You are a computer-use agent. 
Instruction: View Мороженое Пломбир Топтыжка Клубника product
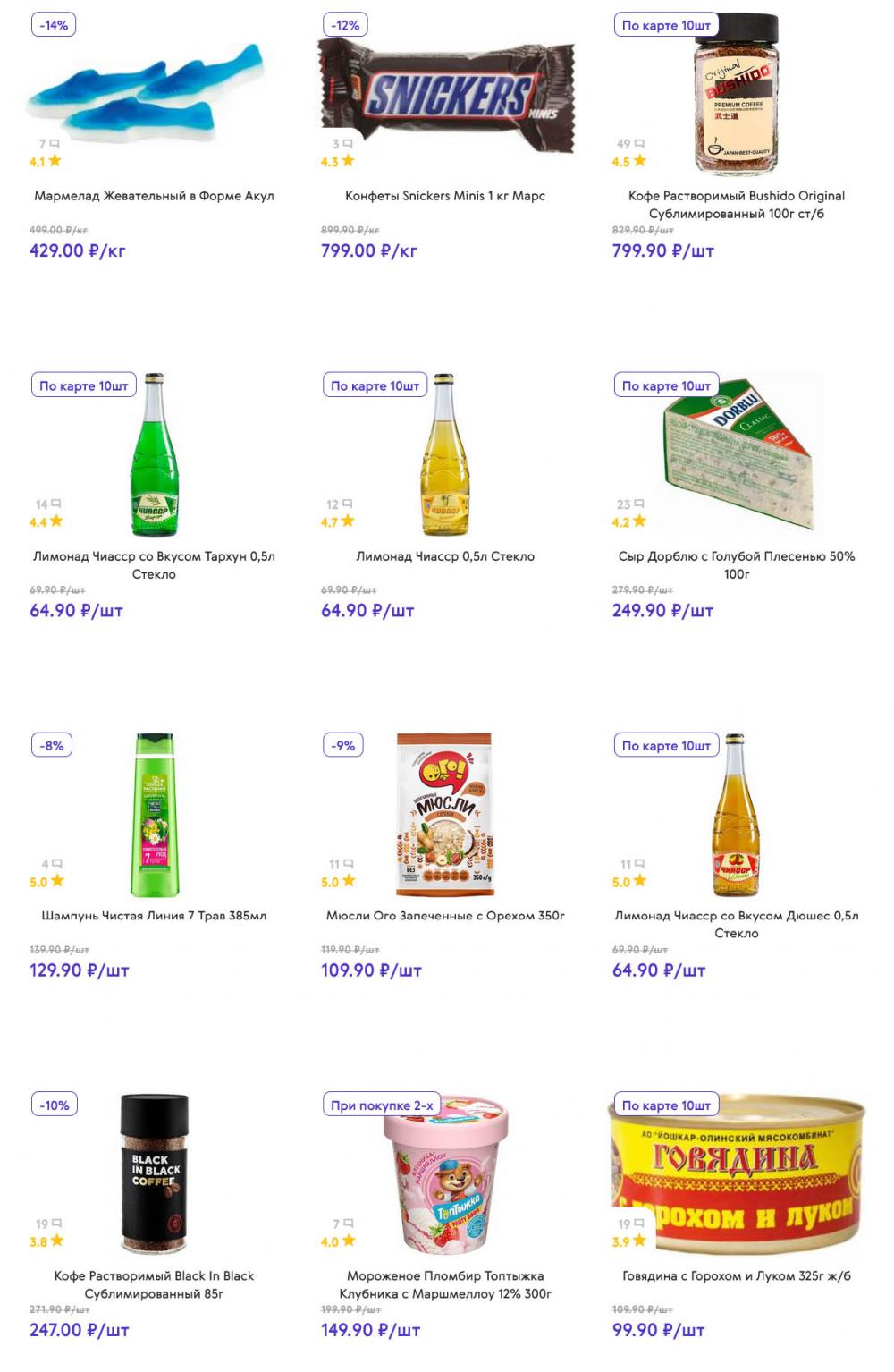pos(445,1284)
